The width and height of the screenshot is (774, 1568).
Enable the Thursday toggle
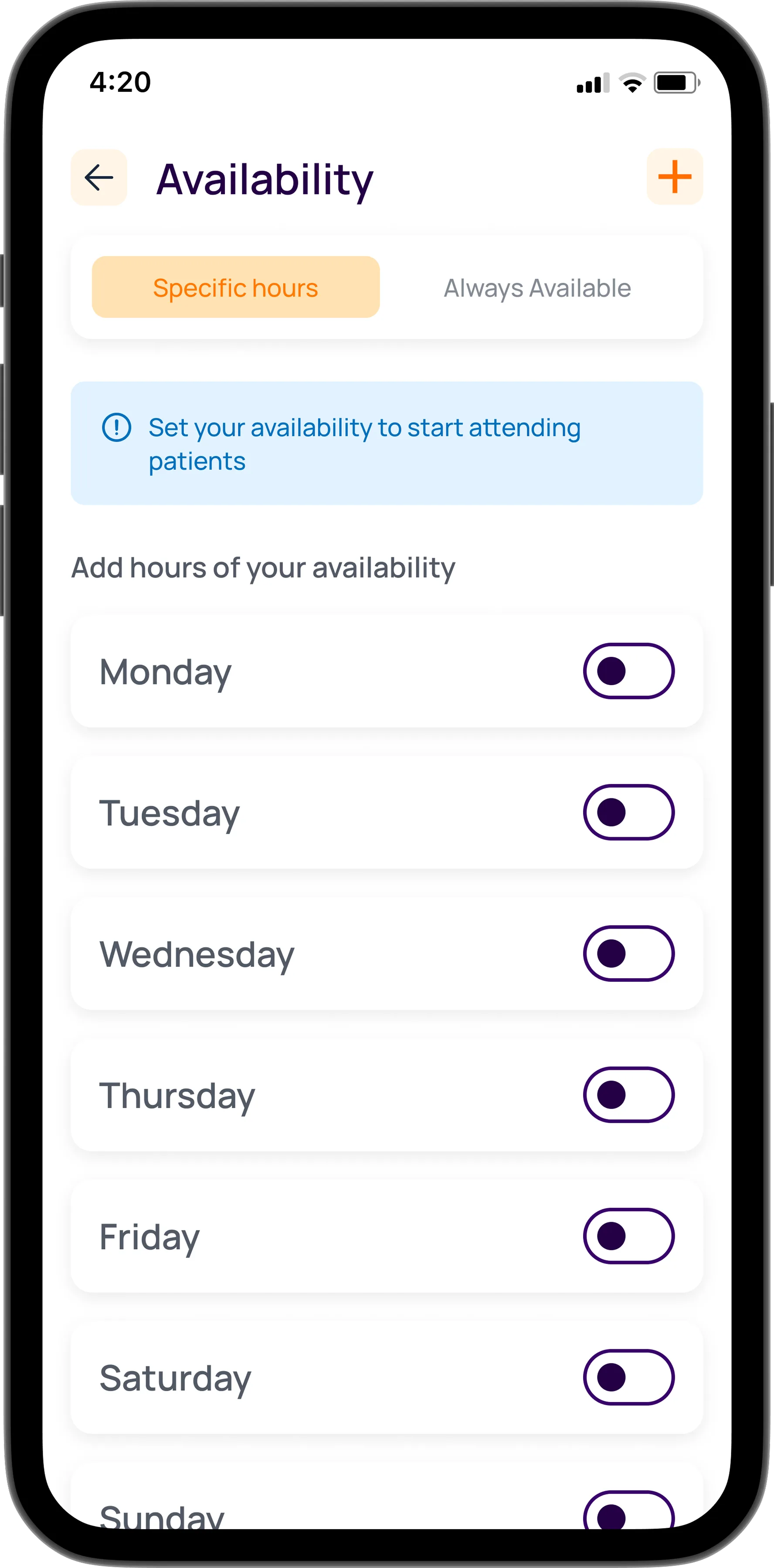[x=628, y=1095]
